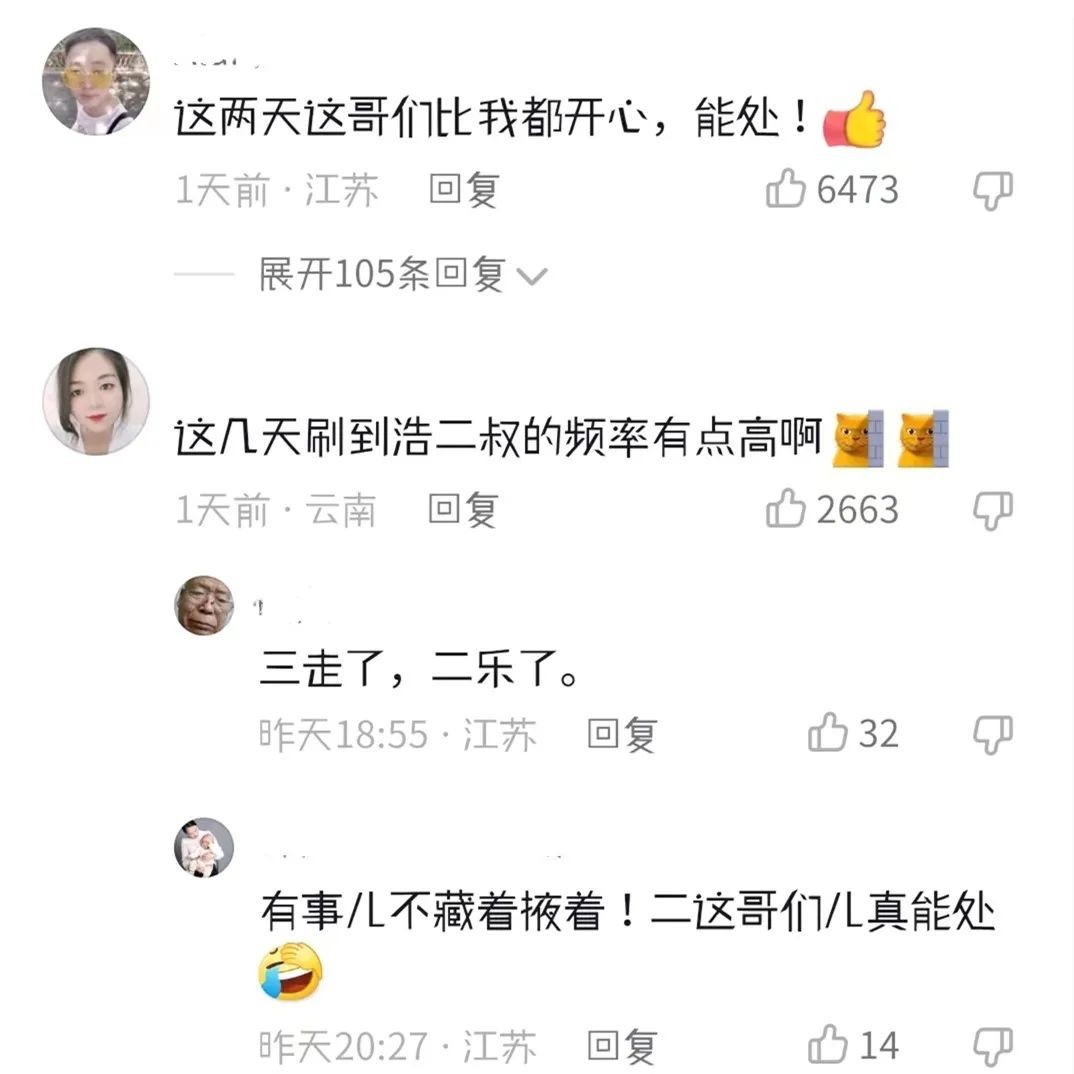The image size is (1074, 1074).
Task: Reply to the 昨天20:27 comment
Action: click(620, 1046)
